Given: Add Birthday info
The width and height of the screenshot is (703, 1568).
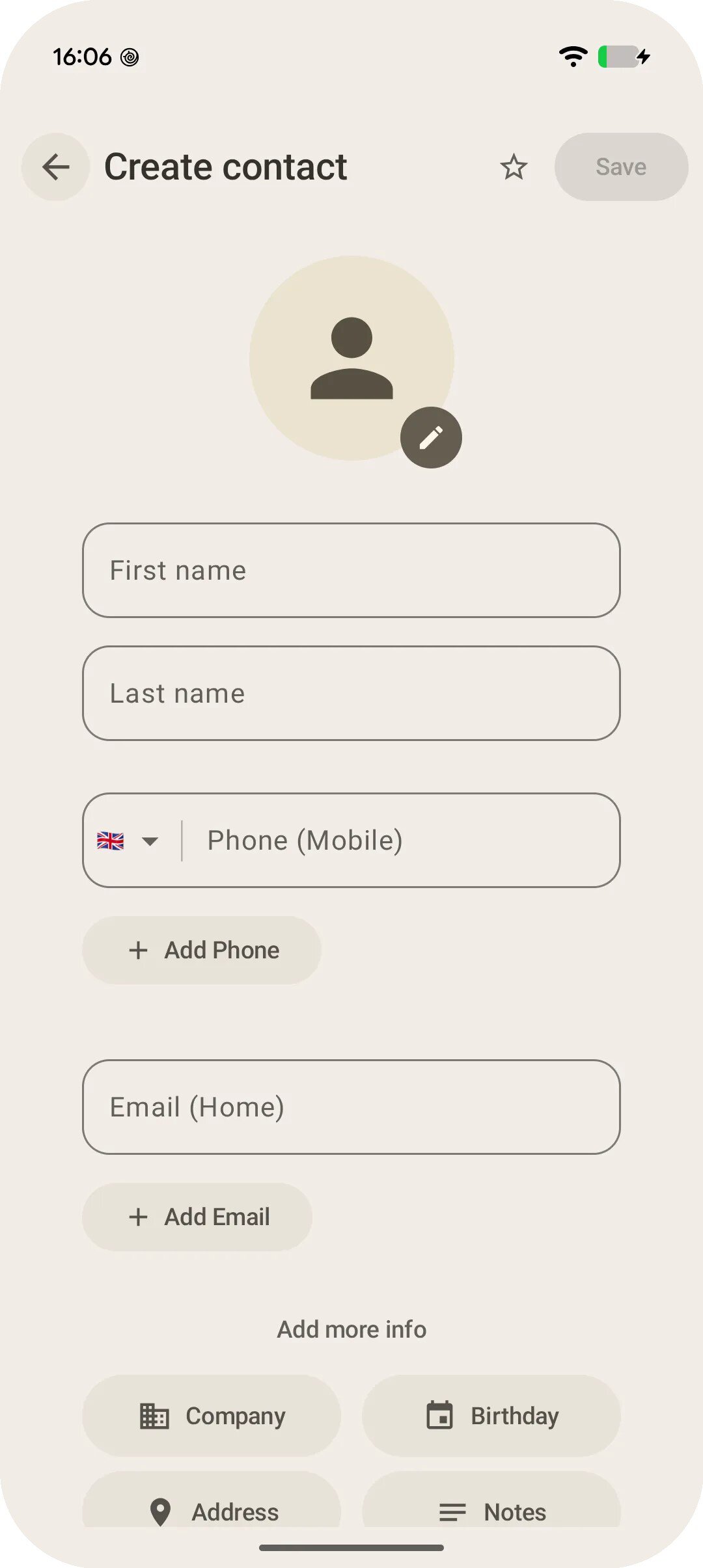Looking at the screenshot, I should (491, 1415).
